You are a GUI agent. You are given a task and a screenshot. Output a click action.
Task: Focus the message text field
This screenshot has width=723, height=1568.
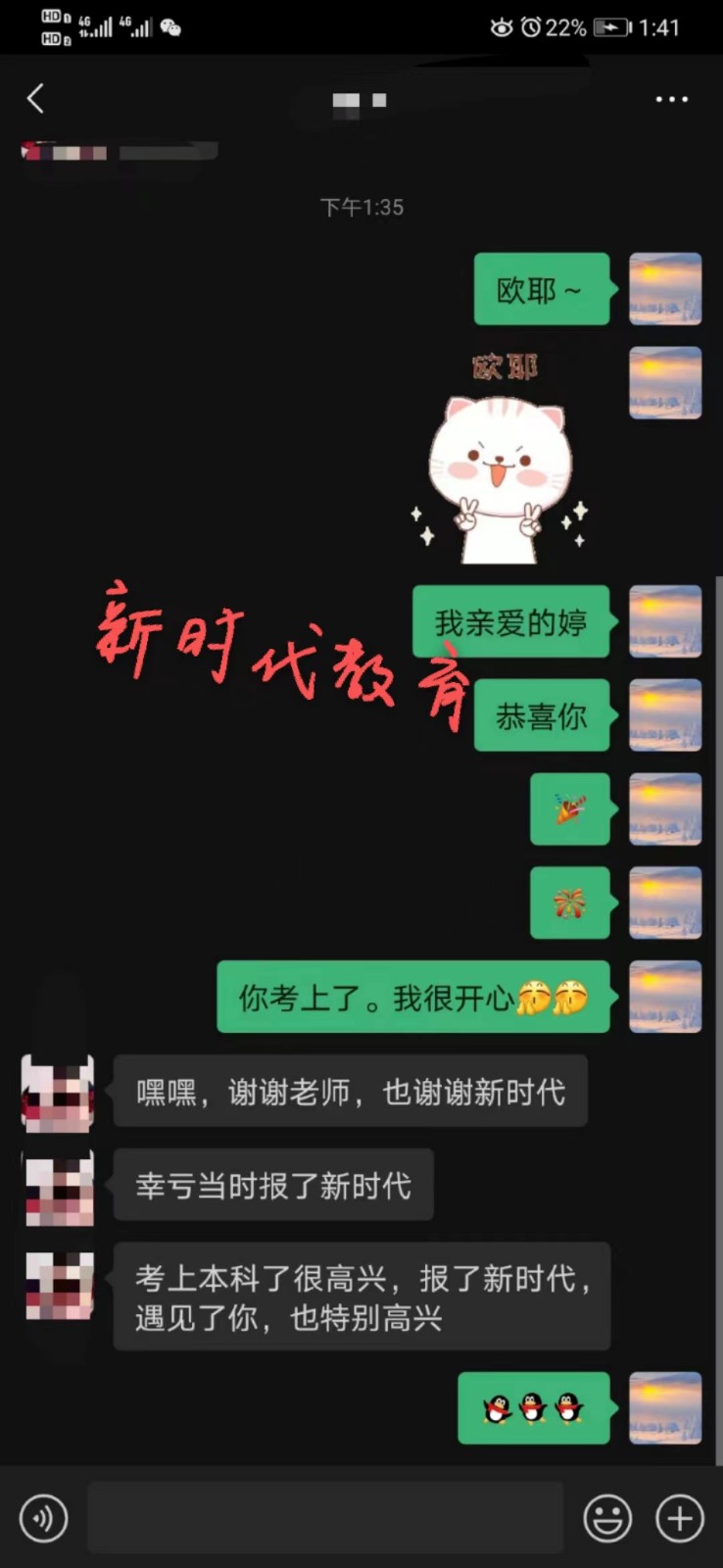pyautogui.click(x=325, y=1518)
